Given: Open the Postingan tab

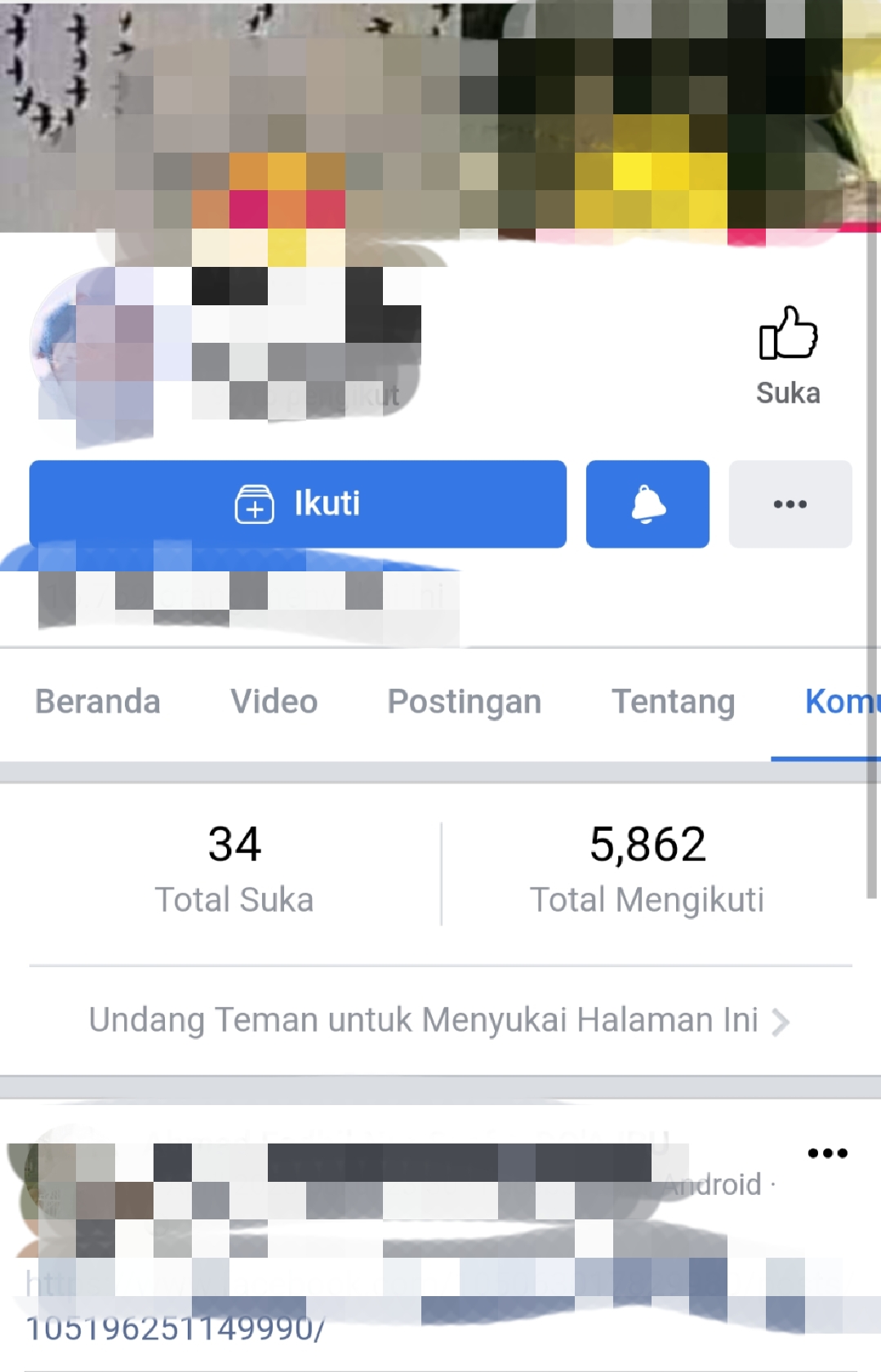Looking at the screenshot, I should [x=464, y=701].
